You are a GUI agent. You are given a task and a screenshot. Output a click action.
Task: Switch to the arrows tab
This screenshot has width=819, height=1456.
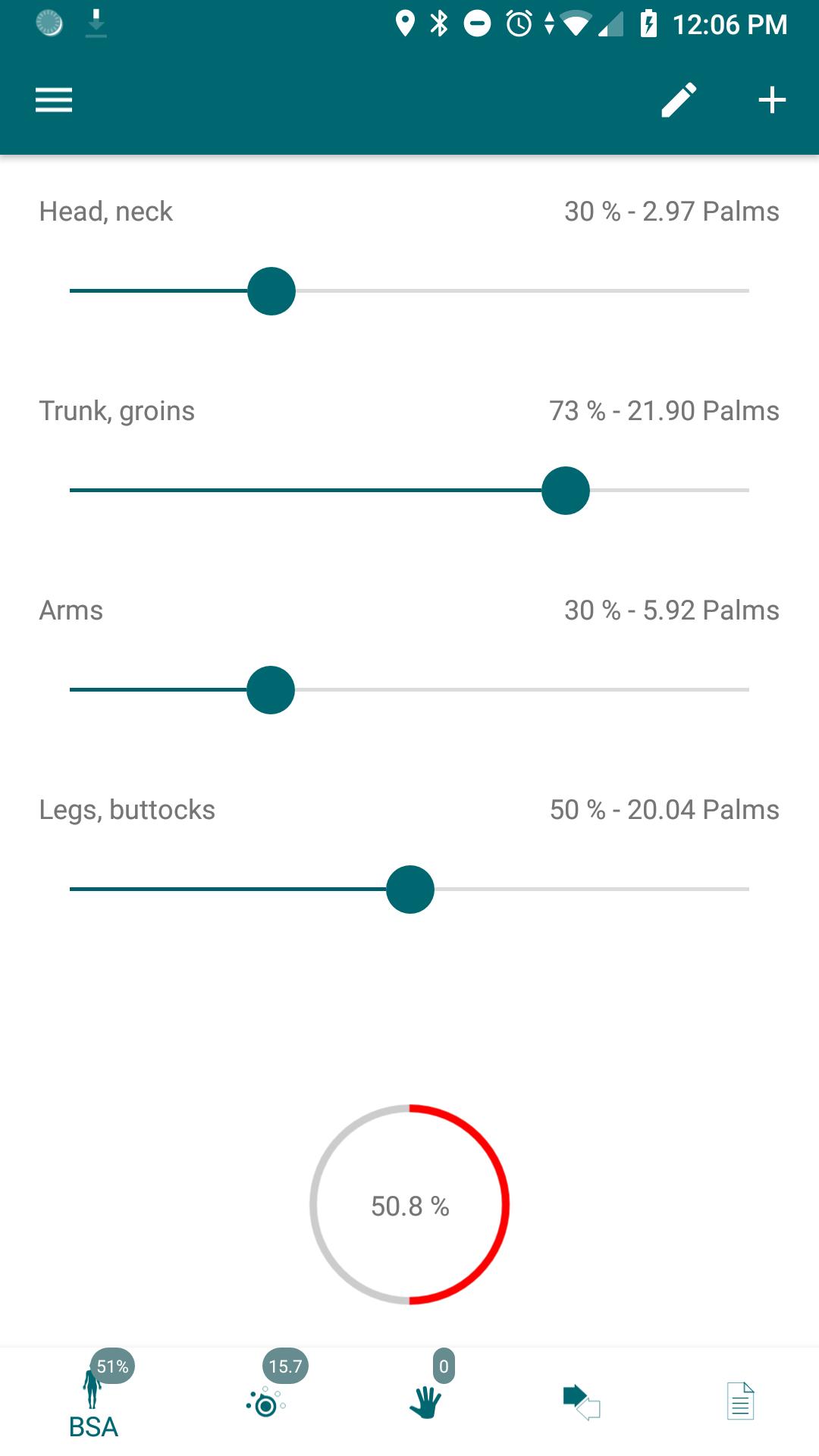pyautogui.click(x=582, y=1403)
